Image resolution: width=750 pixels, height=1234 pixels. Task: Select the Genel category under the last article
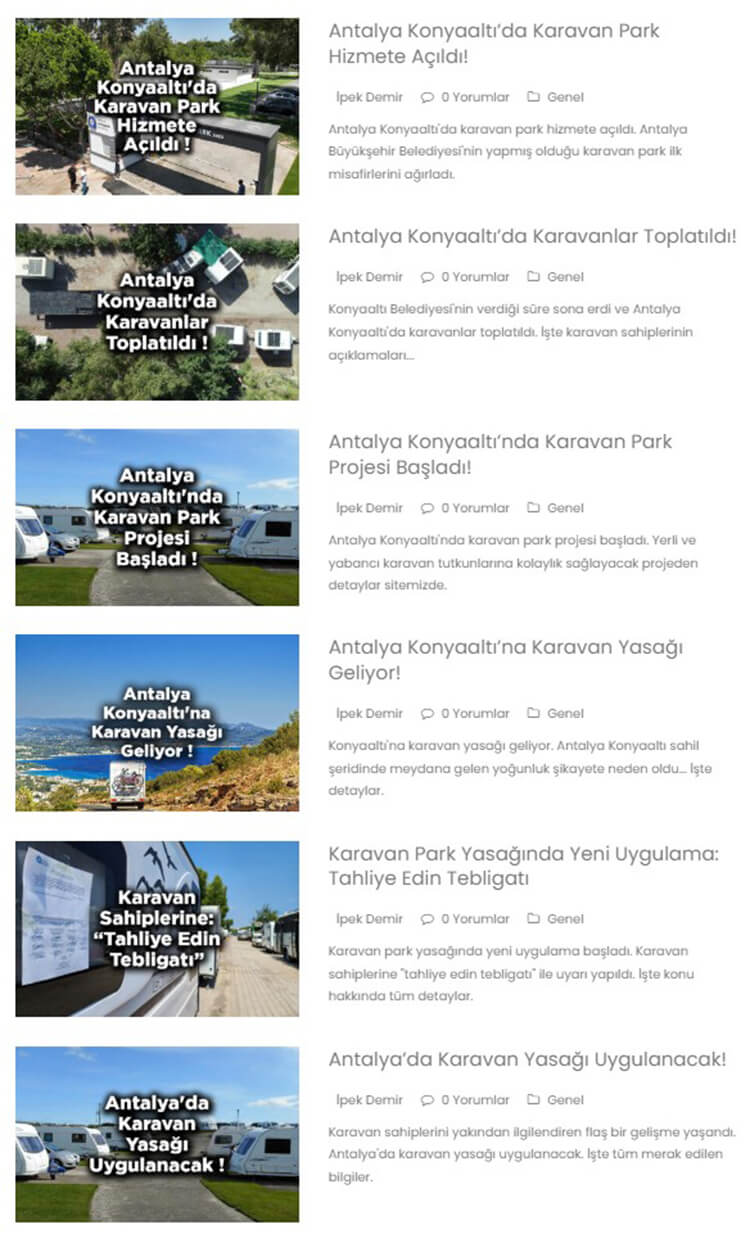click(565, 1099)
